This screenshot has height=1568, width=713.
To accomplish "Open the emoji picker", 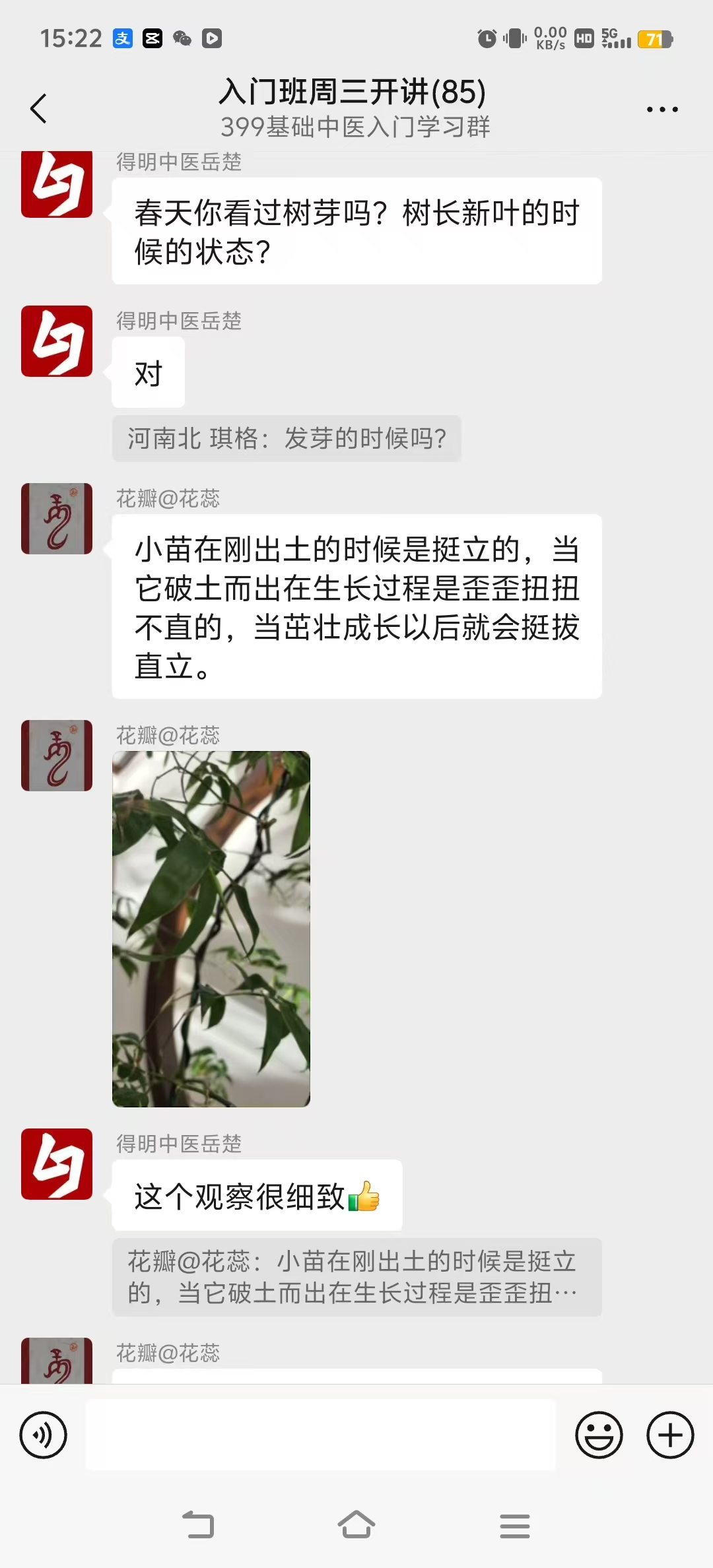I will tap(599, 1435).
